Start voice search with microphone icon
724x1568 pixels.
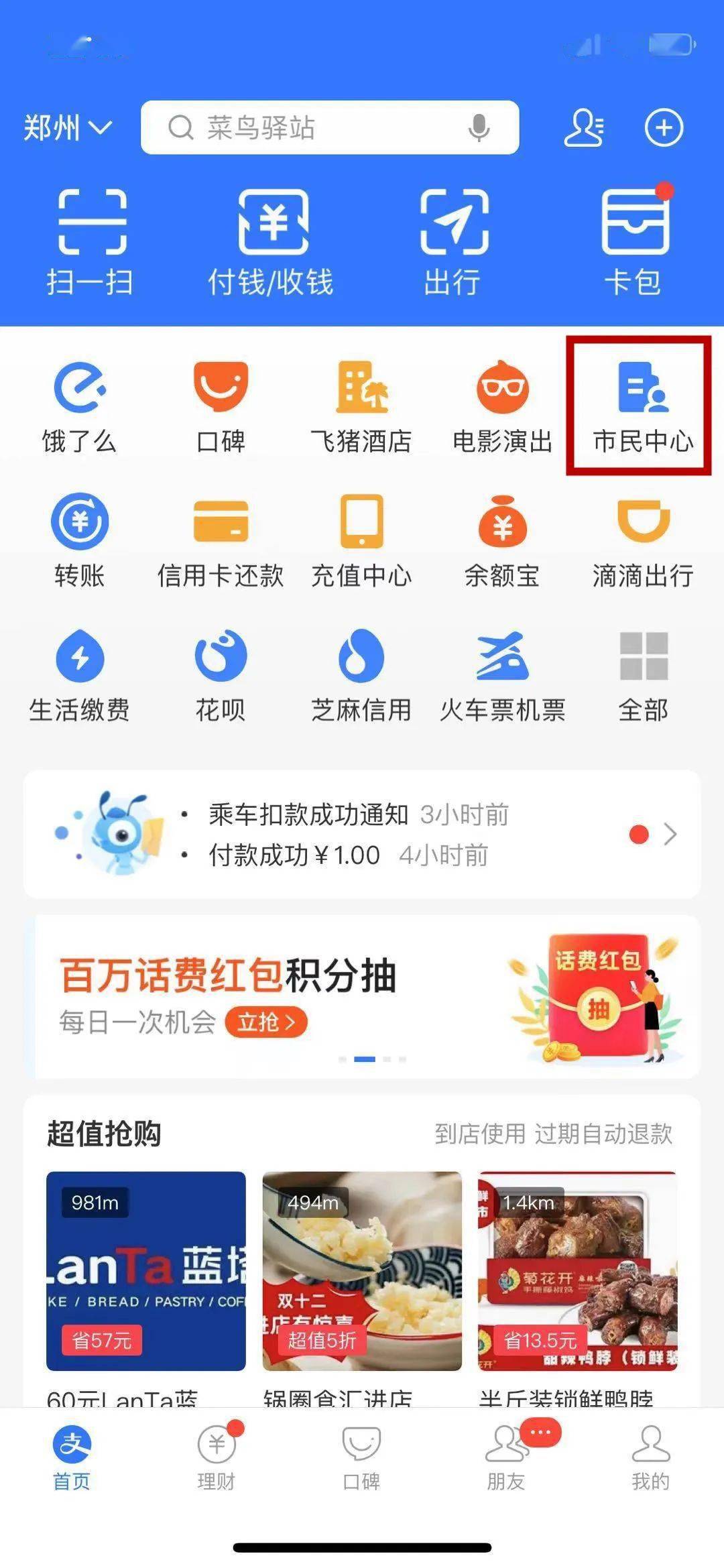click(479, 127)
